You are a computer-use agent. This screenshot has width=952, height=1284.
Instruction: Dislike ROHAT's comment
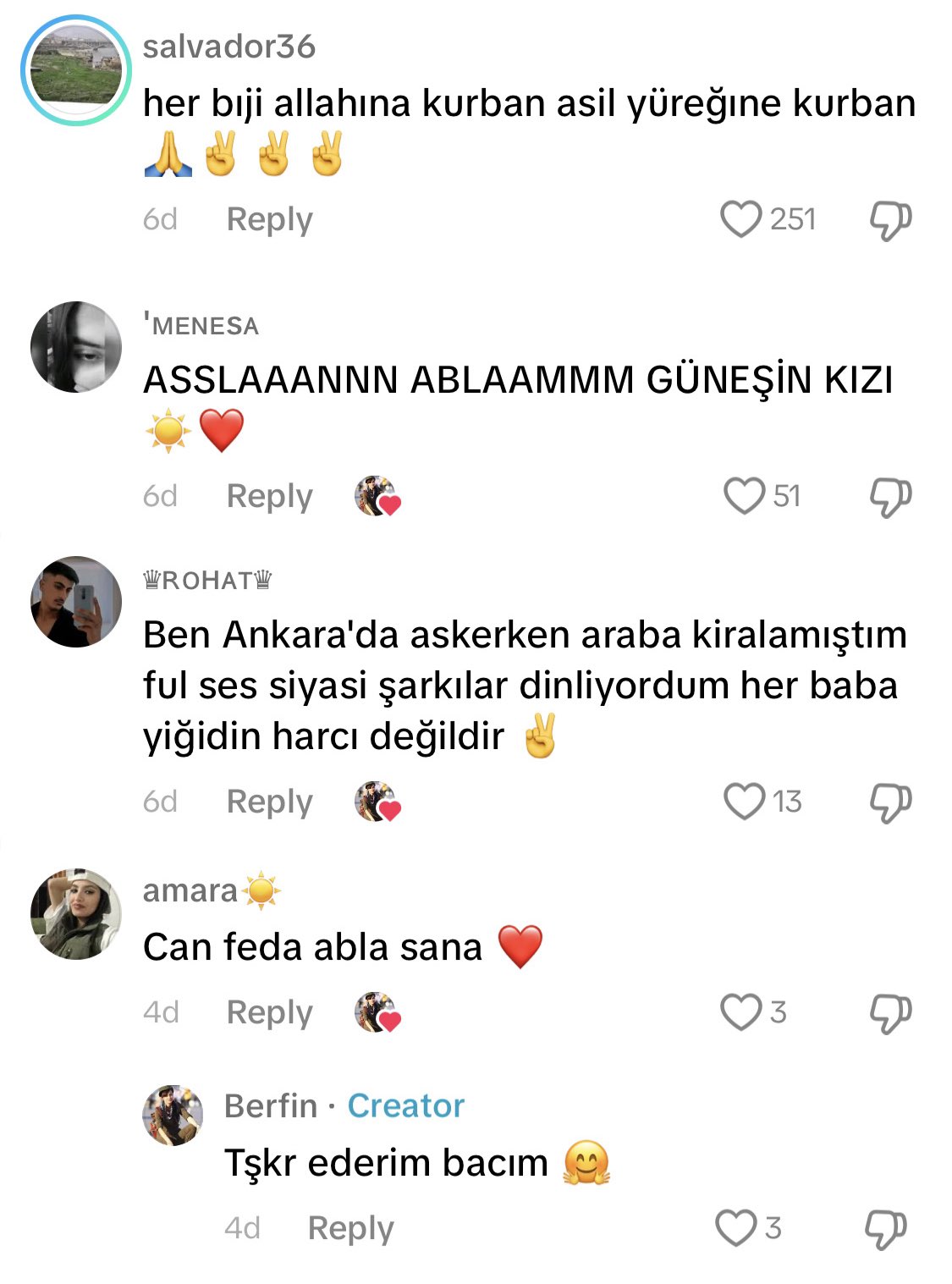tap(890, 802)
